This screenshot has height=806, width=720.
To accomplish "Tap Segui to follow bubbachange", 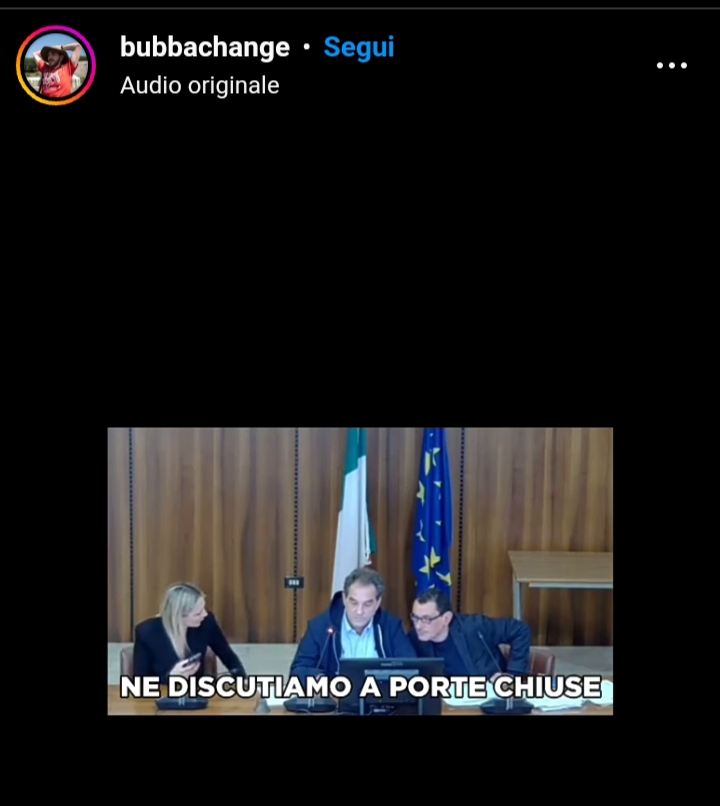I will 359,47.
